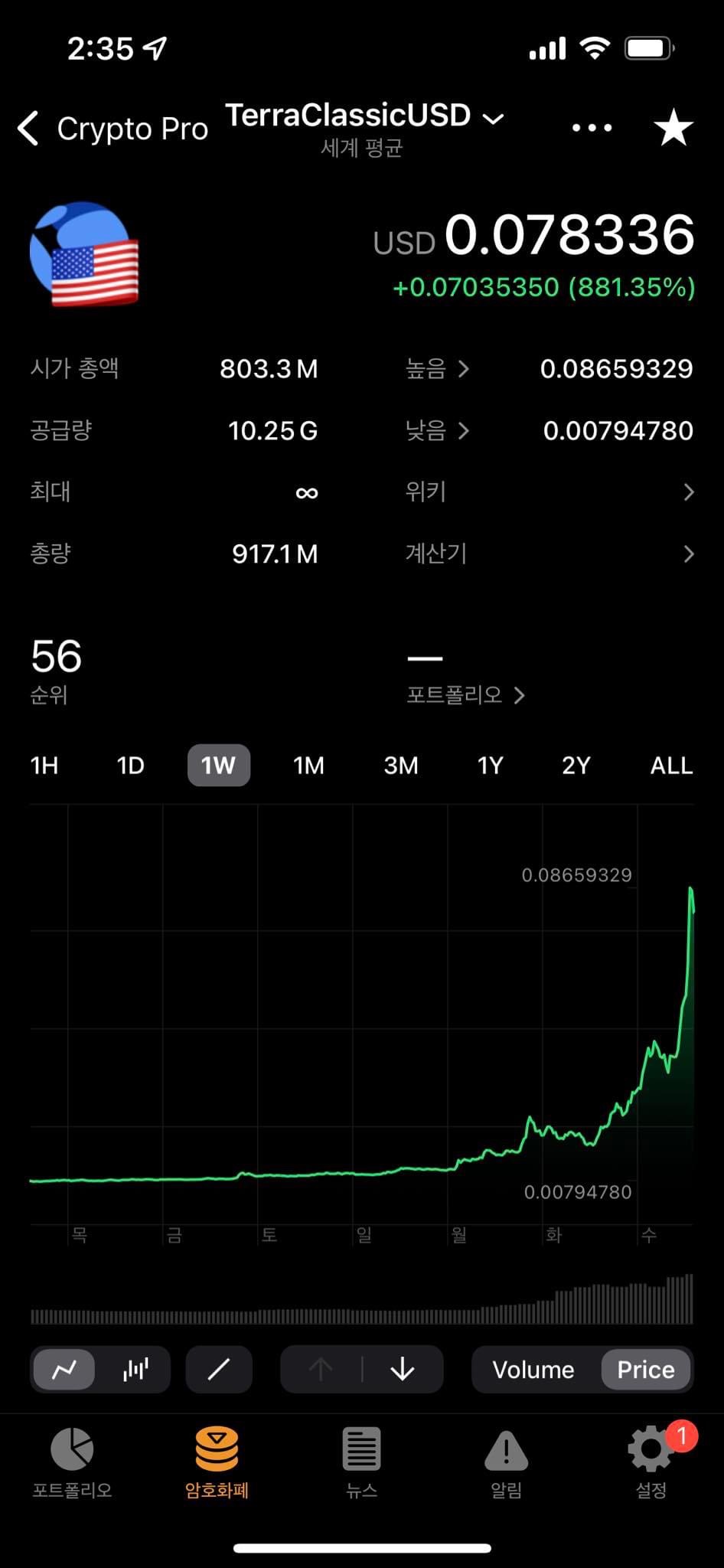Open the 포트폴리오 link below the dash
The image size is (724, 1568).
coord(465,694)
